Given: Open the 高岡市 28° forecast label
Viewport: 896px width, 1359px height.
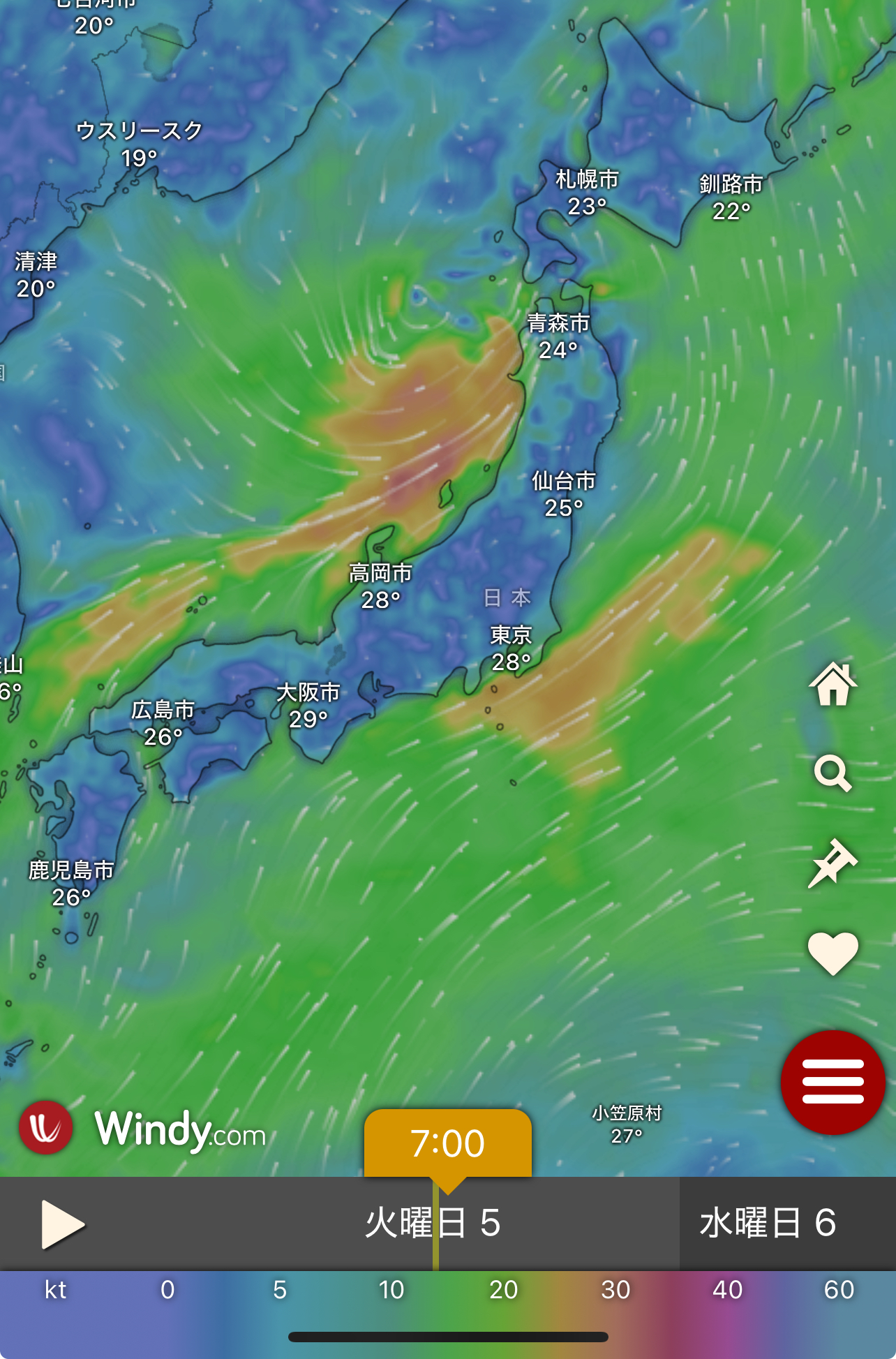Looking at the screenshot, I should 380,586.
